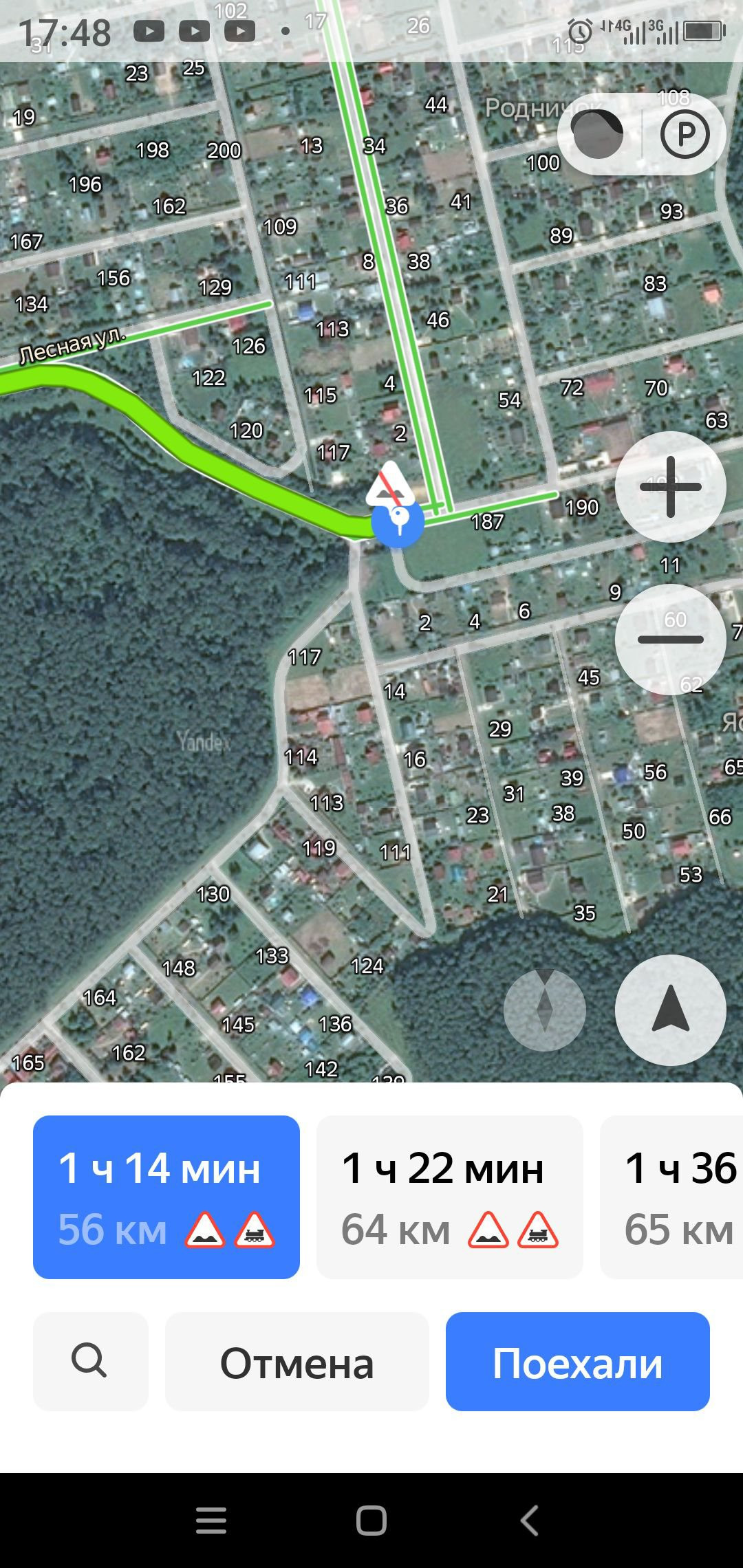The image size is (743, 1568).
Task: Start navigation with the Поехали button
Action: tap(577, 1362)
